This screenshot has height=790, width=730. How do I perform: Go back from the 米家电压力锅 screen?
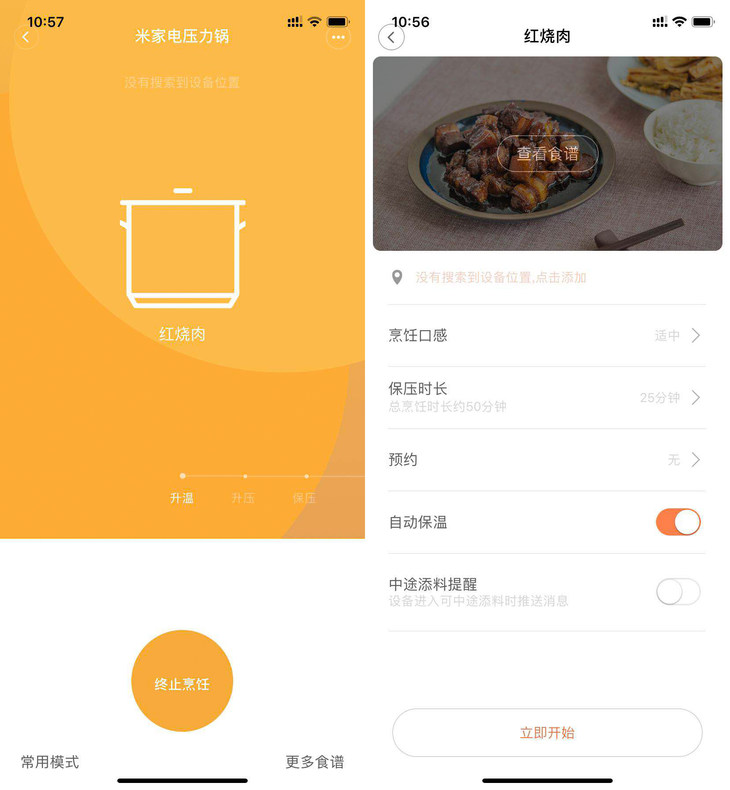point(26,37)
